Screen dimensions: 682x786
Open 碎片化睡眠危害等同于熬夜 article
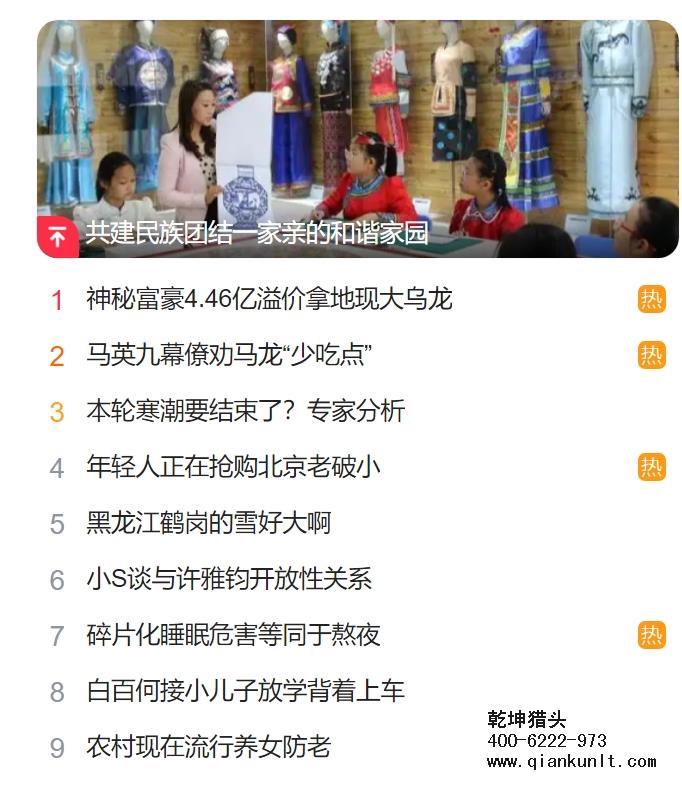click(233, 635)
